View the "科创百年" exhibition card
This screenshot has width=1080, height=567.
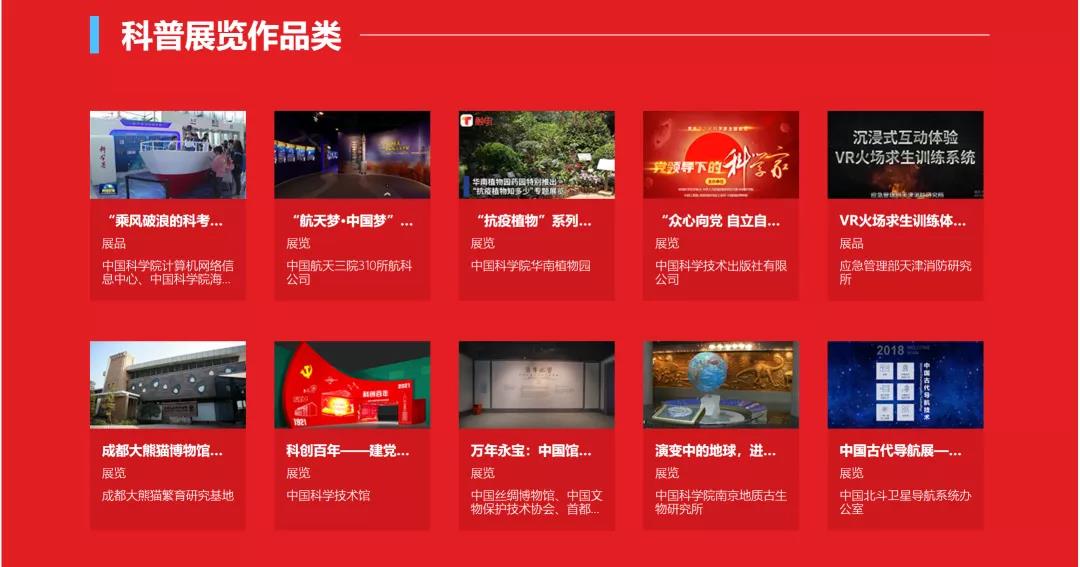(x=352, y=435)
